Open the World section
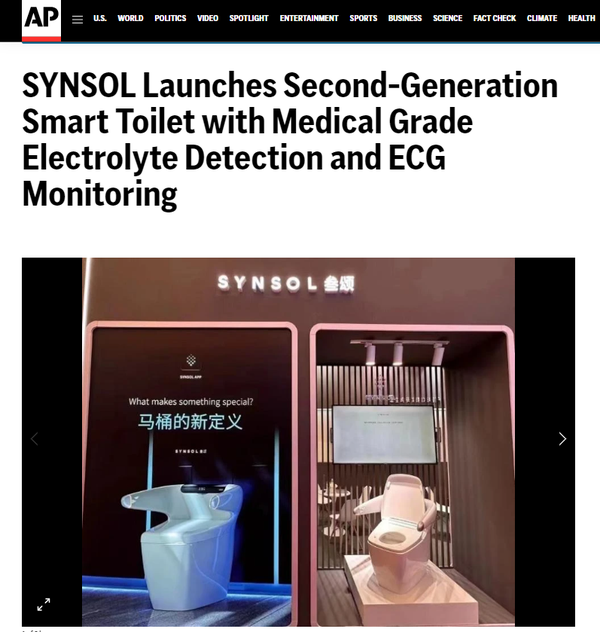Screen dimensions: 600x632 pyautogui.click(x=130, y=18)
